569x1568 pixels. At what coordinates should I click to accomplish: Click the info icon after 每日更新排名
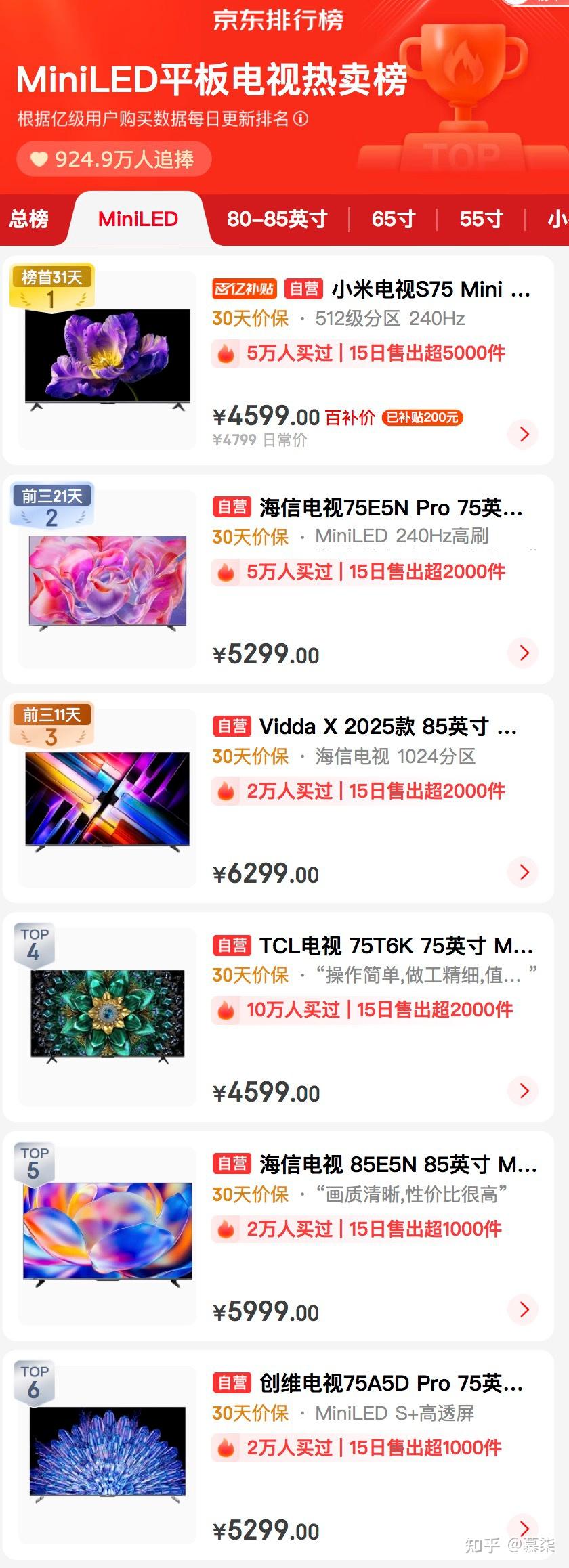[299, 121]
